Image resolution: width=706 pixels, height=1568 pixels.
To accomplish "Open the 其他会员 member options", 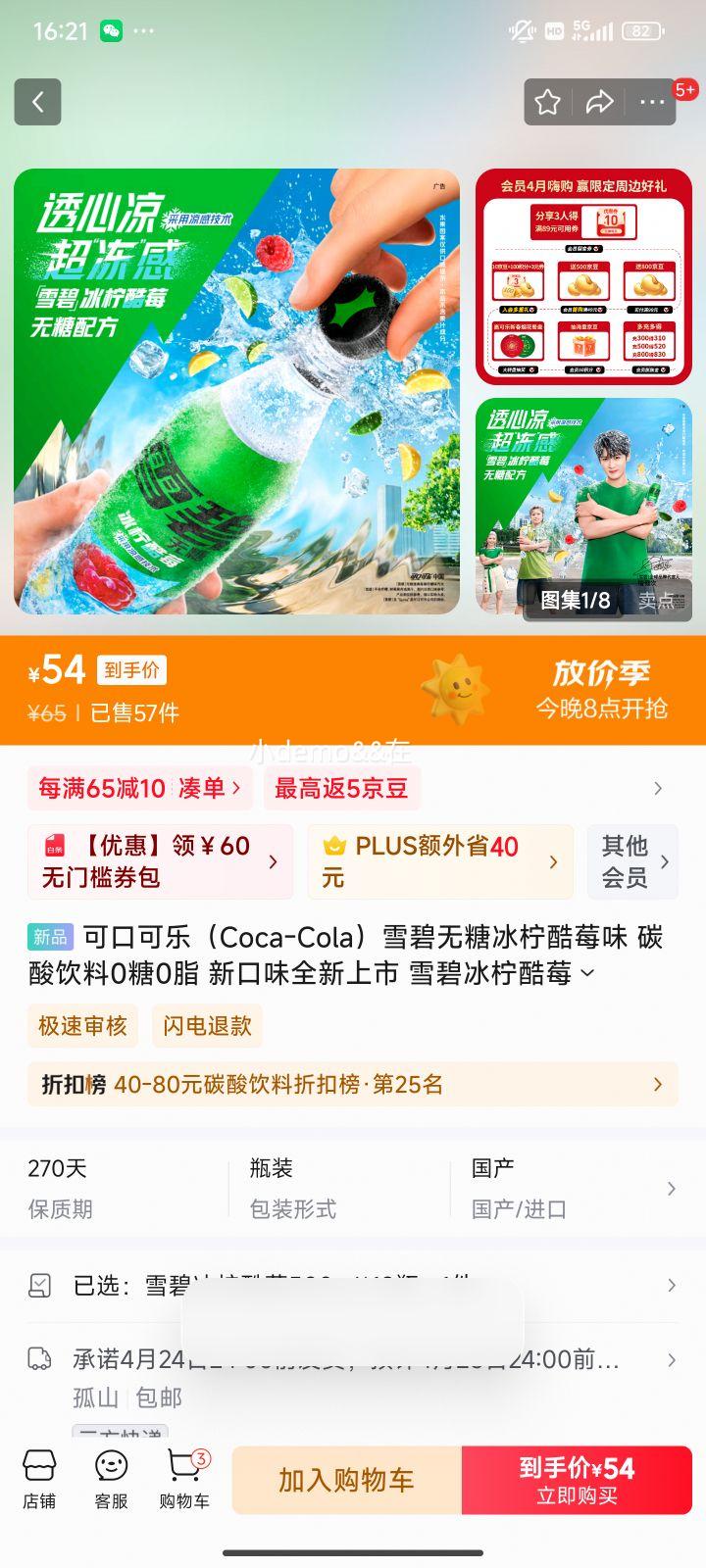I will pos(632,861).
